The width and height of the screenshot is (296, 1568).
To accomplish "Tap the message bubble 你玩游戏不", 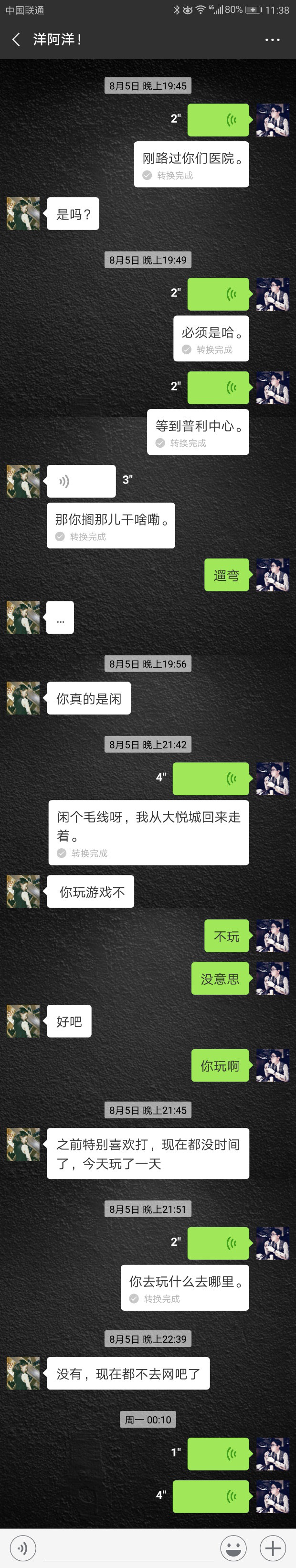I will point(91,892).
